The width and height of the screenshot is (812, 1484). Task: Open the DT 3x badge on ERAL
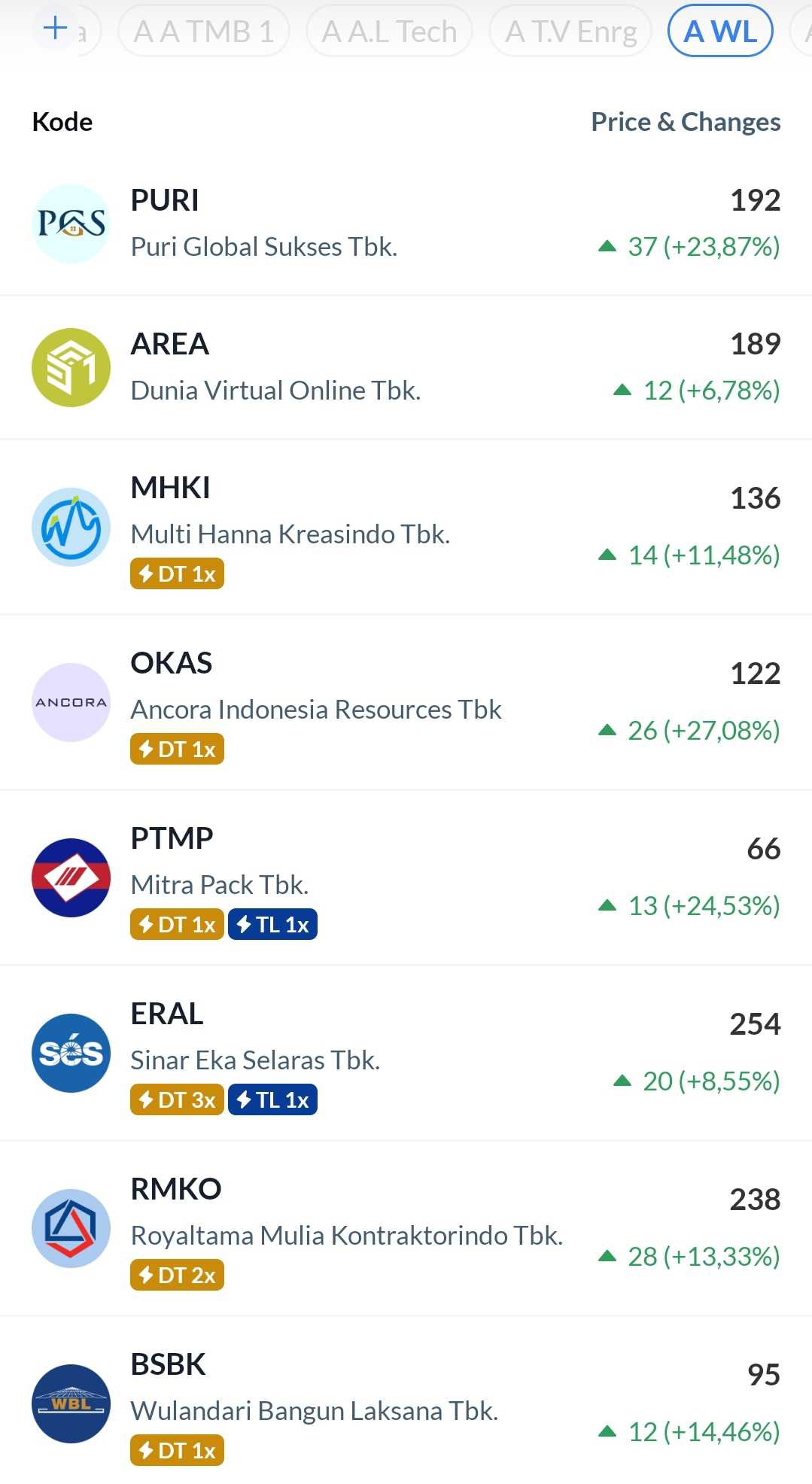tap(177, 1099)
